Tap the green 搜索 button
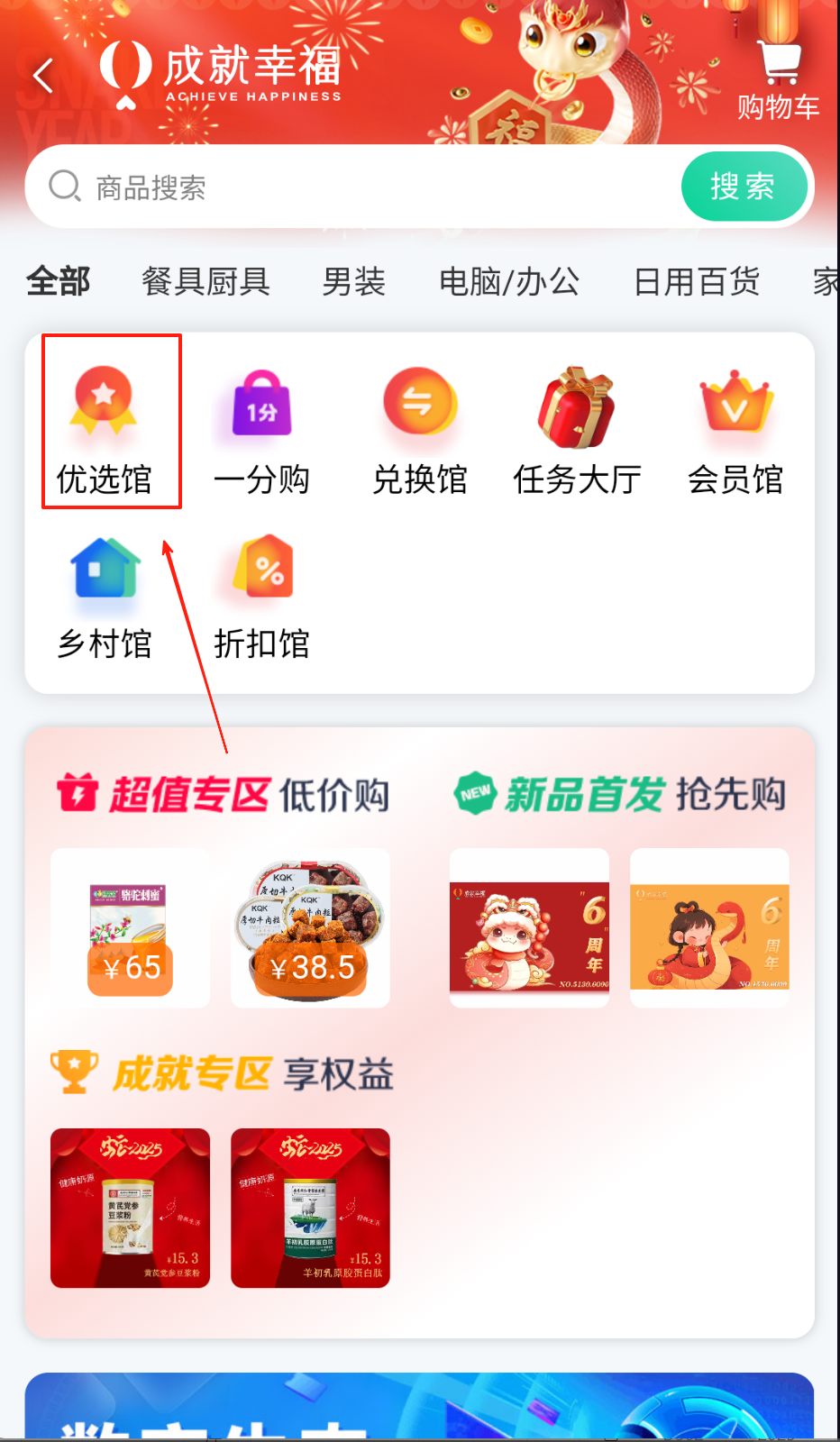This screenshot has height=1442, width=840. coord(743,187)
